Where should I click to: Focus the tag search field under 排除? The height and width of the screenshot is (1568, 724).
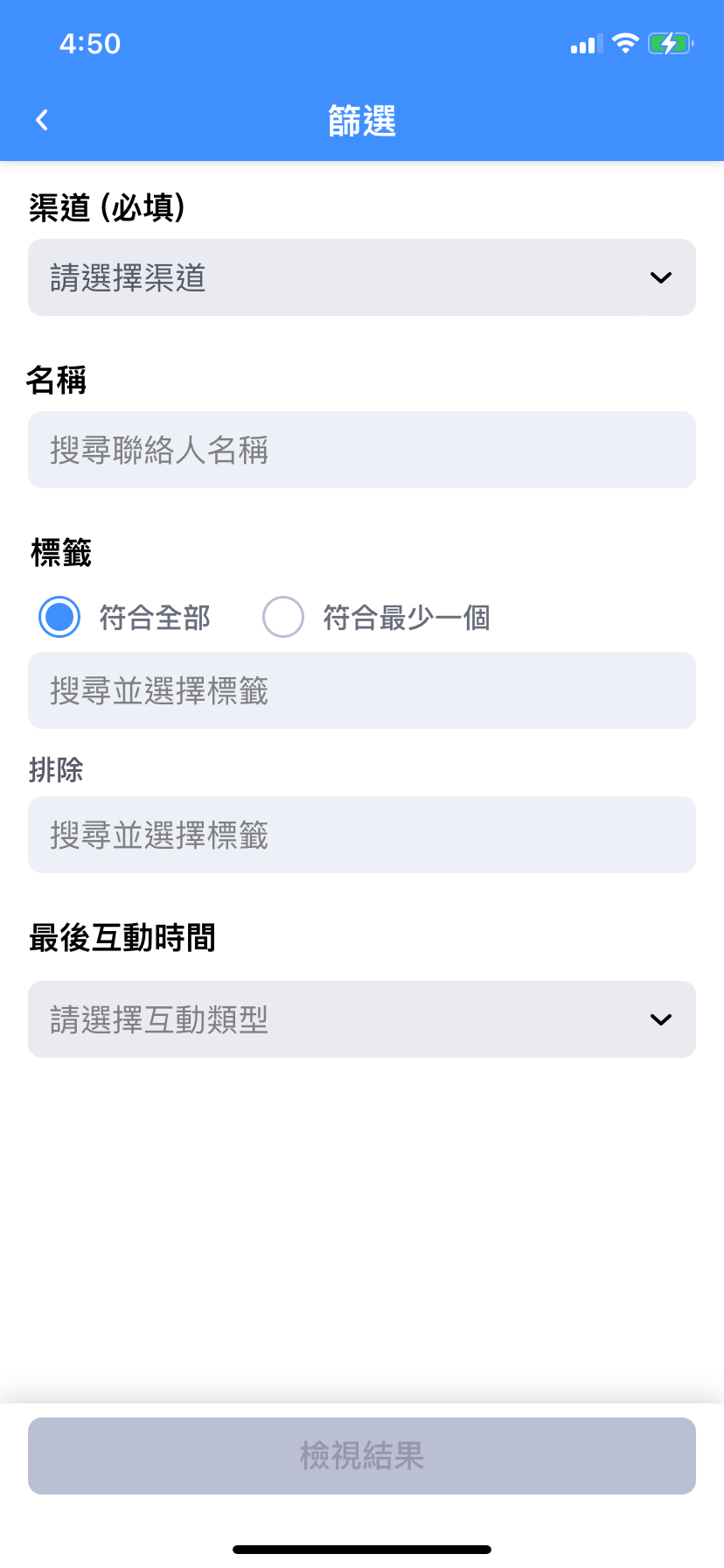(x=362, y=835)
